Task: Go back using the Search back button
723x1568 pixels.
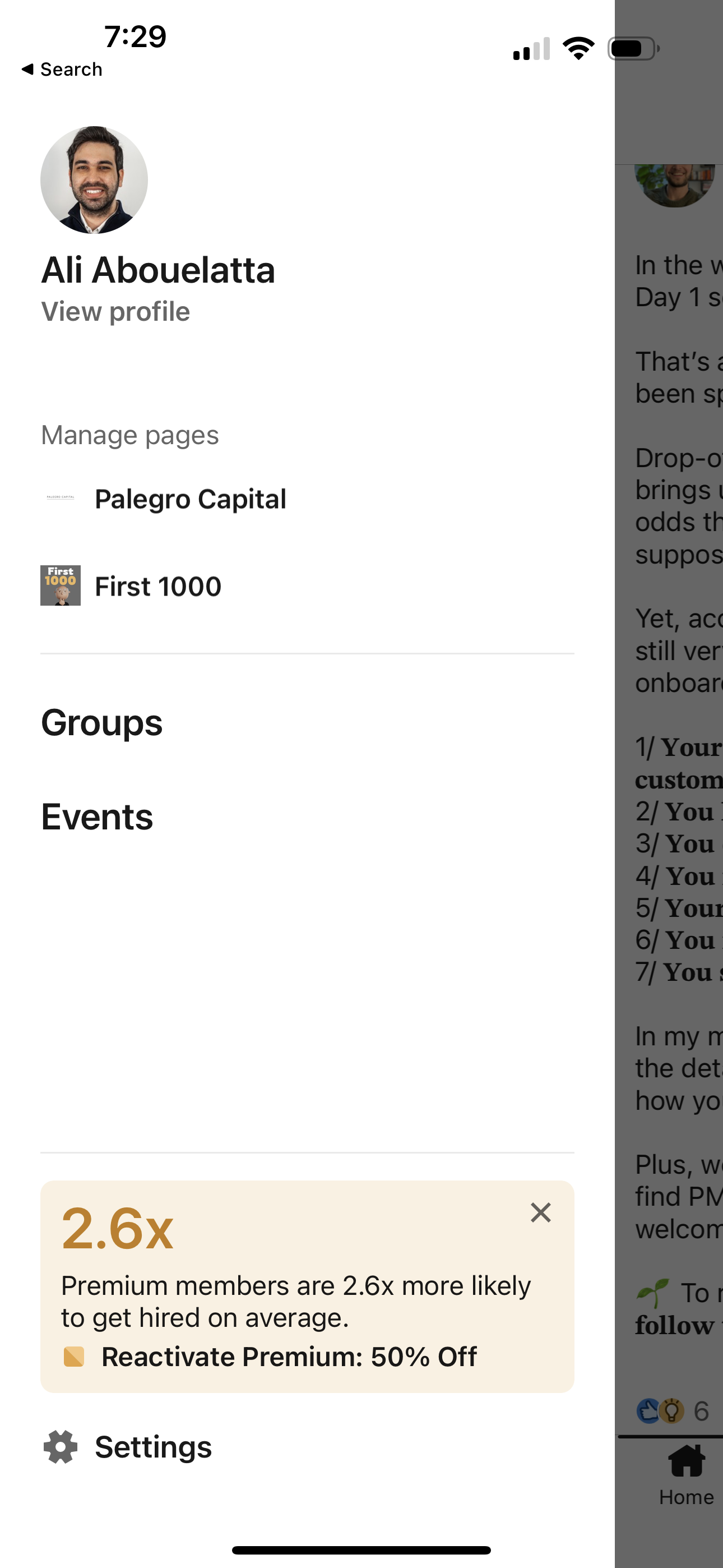Action: tap(62, 69)
